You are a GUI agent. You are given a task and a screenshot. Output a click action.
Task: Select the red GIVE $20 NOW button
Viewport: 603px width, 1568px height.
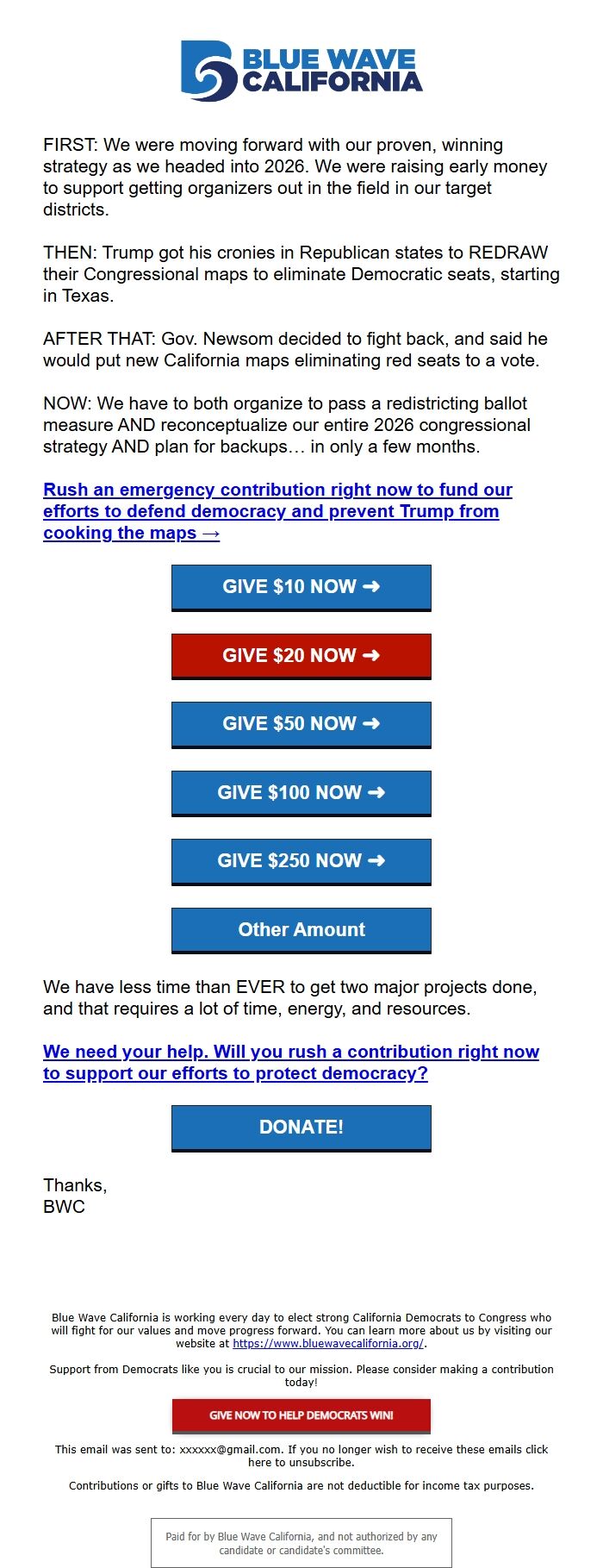(x=301, y=656)
